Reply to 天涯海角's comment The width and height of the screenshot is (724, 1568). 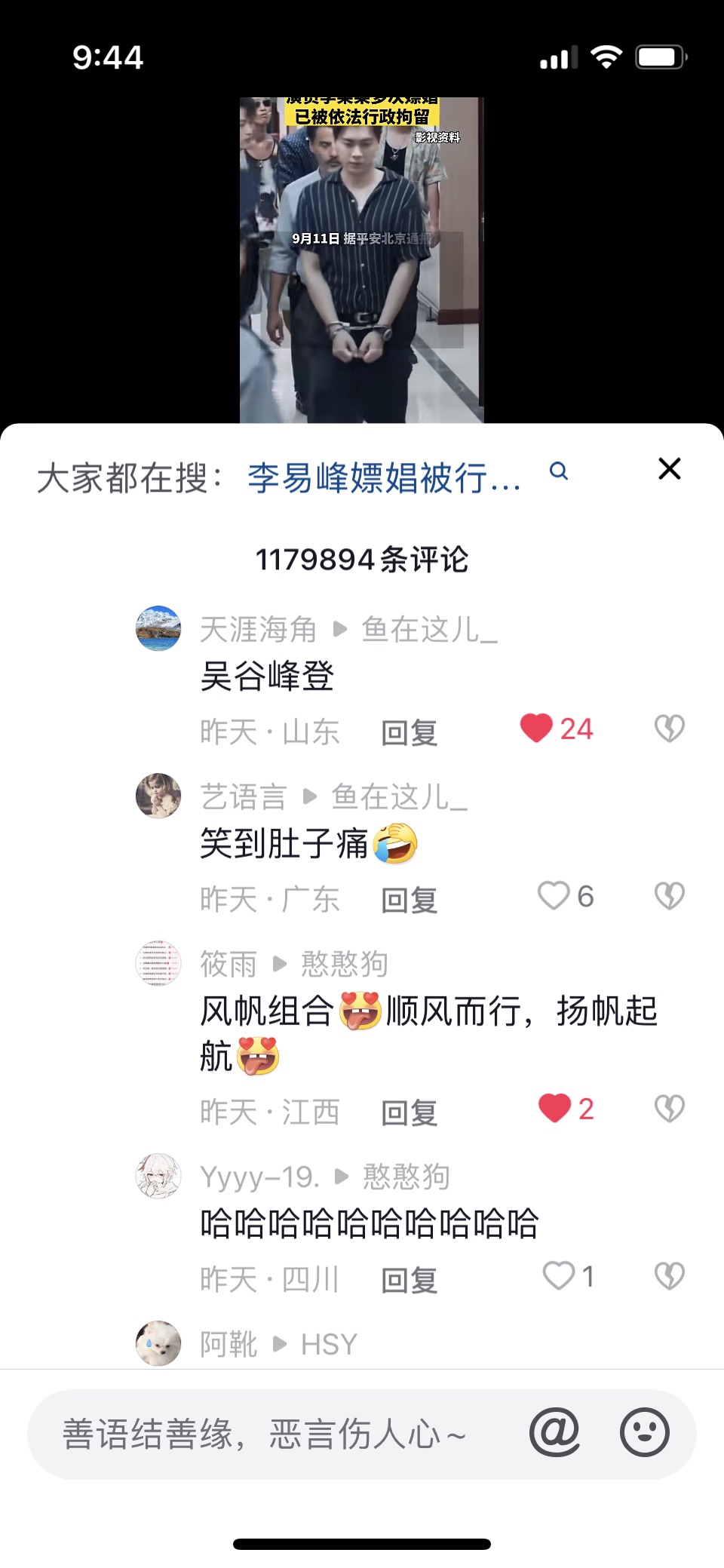pyautogui.click(x=409, y=732)
